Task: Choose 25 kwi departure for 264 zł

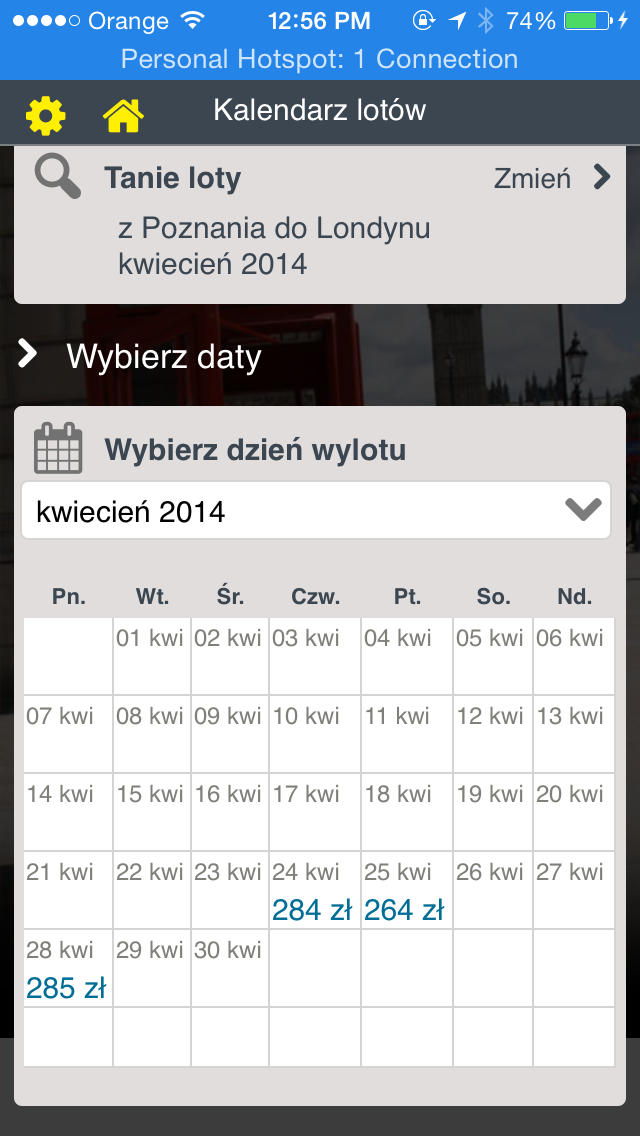Action: tap(407, 890)
